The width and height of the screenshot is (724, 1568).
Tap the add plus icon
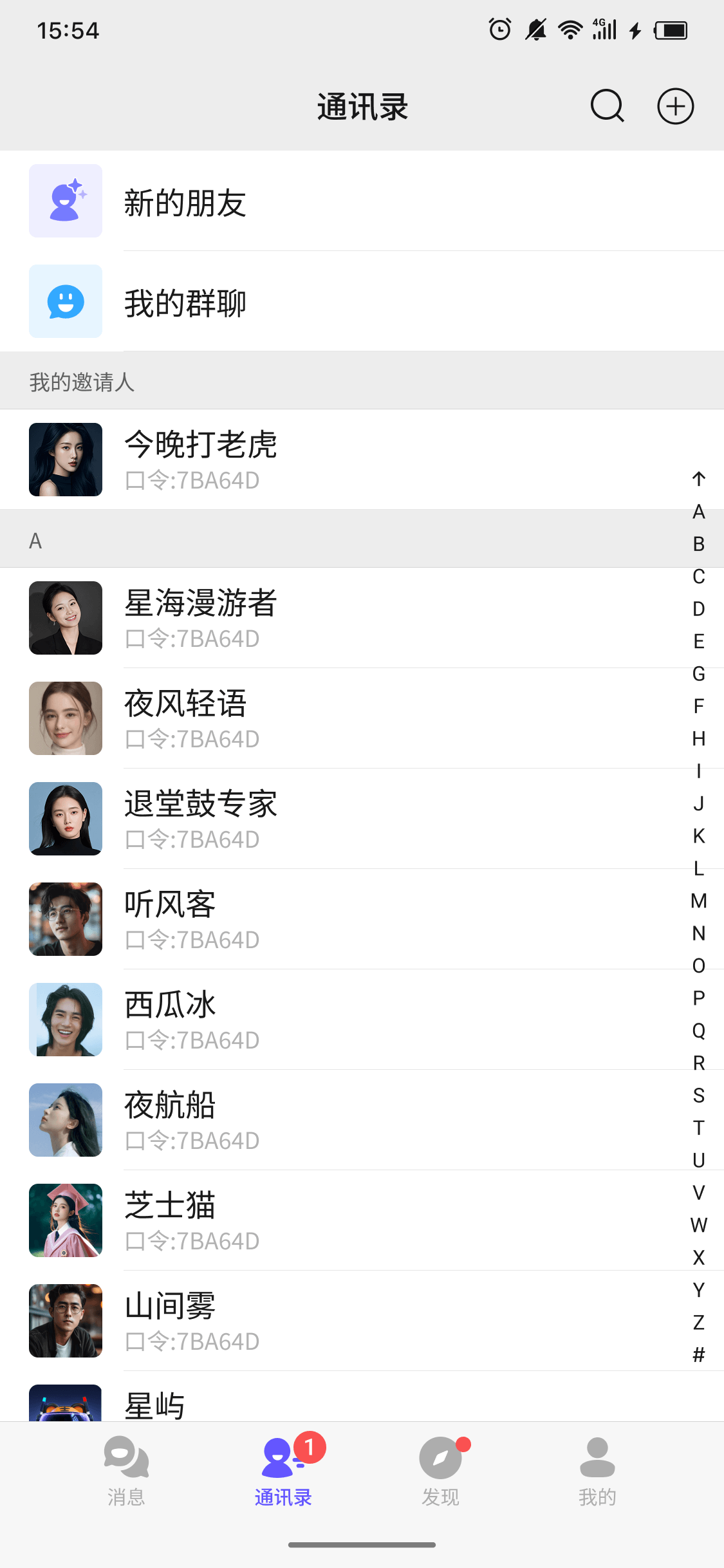tap(675, 106)
